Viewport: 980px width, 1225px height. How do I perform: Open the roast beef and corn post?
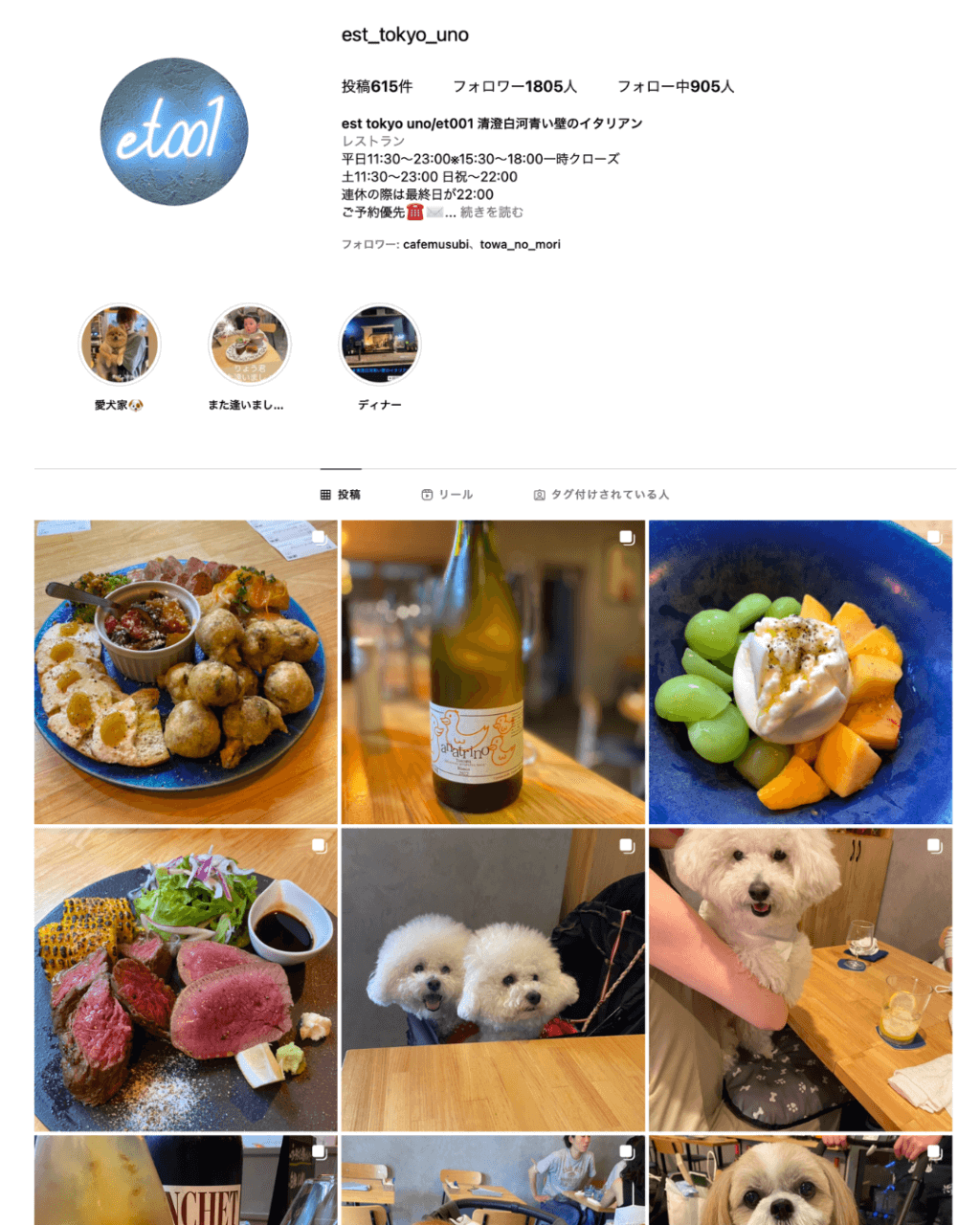click(186, 980)
